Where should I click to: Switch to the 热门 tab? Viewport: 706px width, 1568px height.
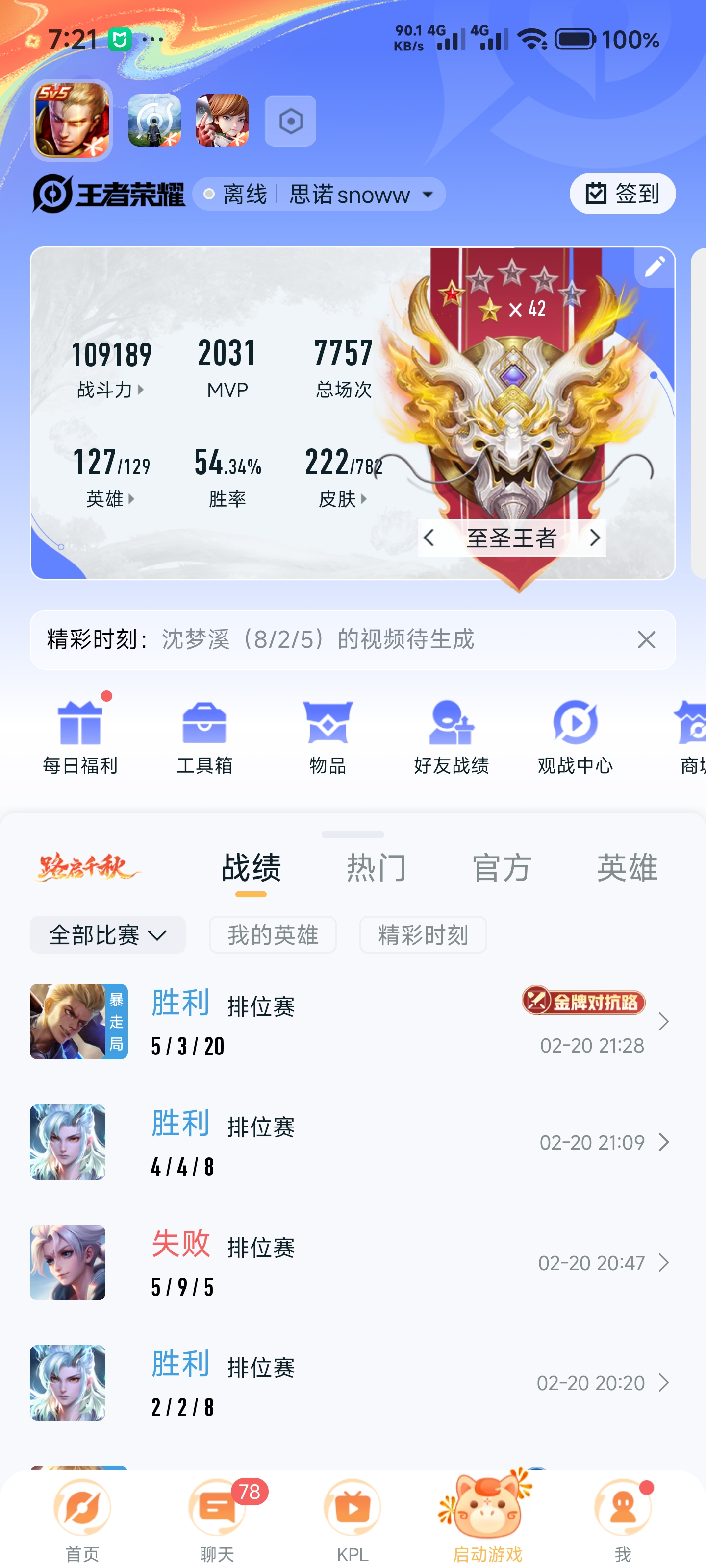click(377, 867)
